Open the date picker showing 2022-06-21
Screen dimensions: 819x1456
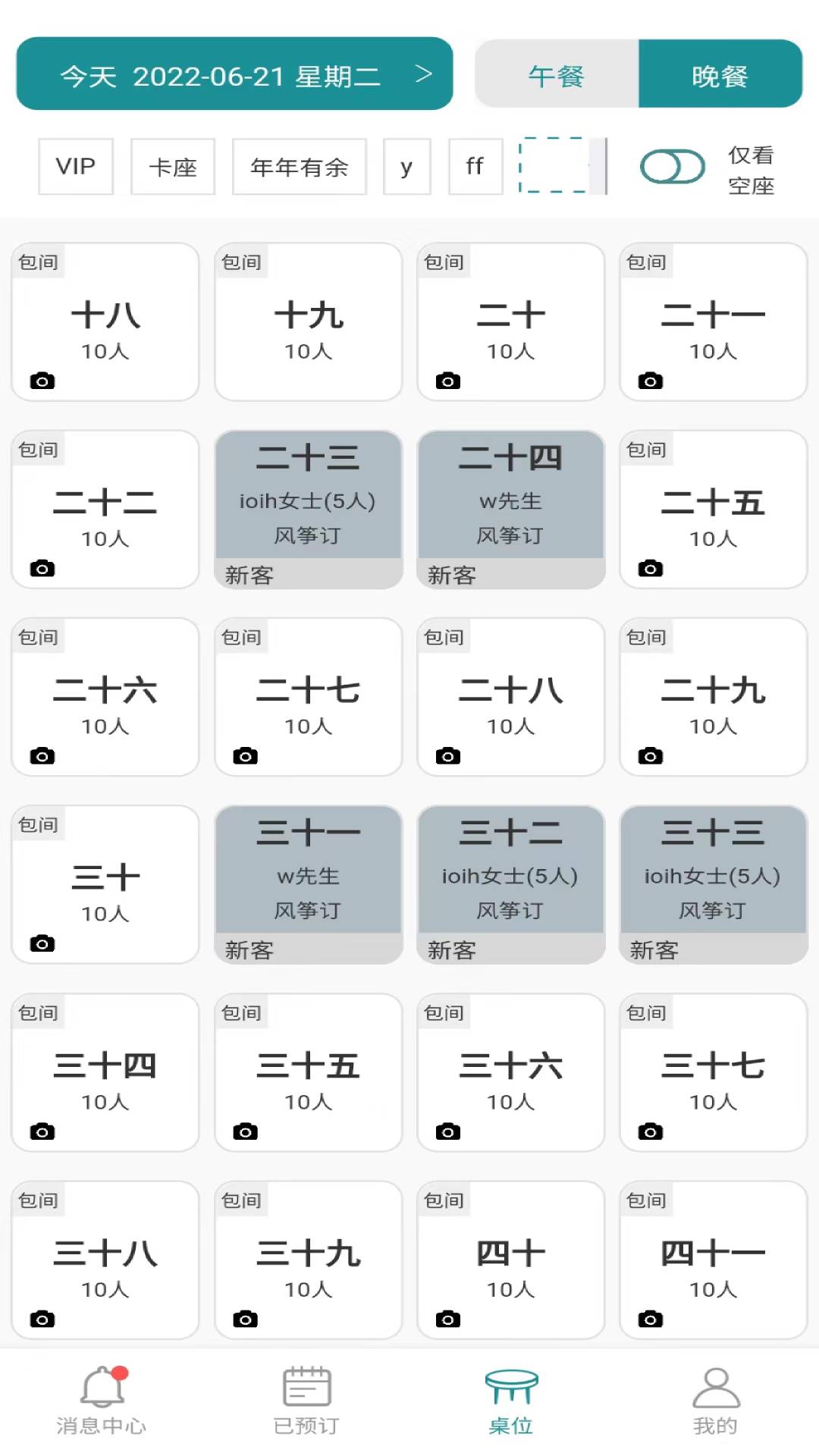[234, 74]
